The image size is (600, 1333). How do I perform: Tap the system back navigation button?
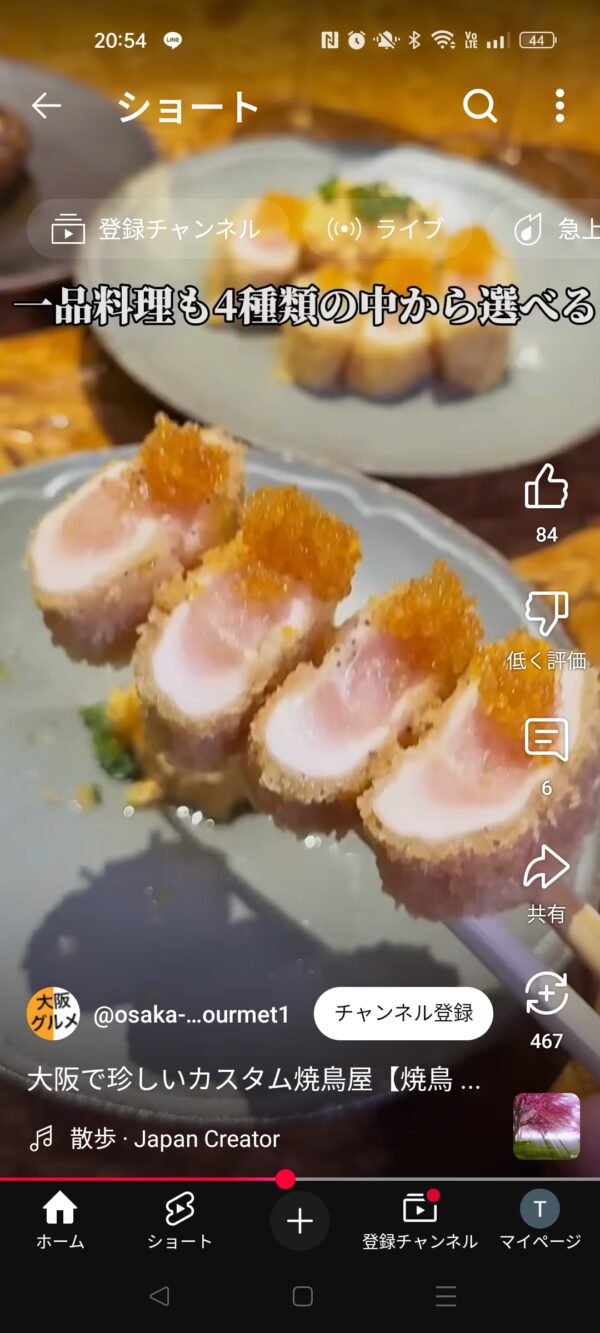[x=159, y=1297]
